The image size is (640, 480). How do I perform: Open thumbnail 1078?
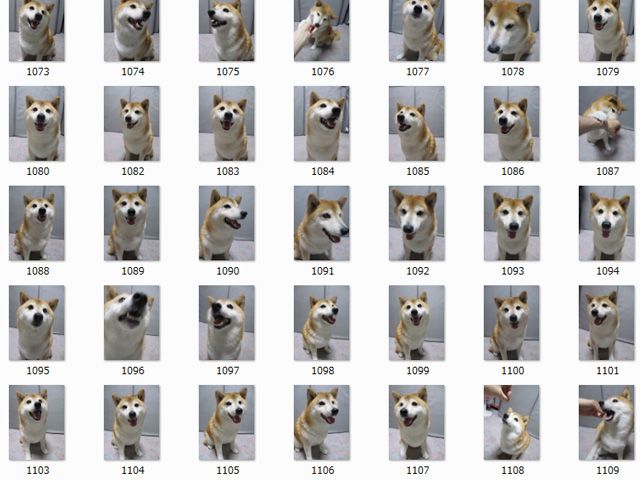pos(512,30)
